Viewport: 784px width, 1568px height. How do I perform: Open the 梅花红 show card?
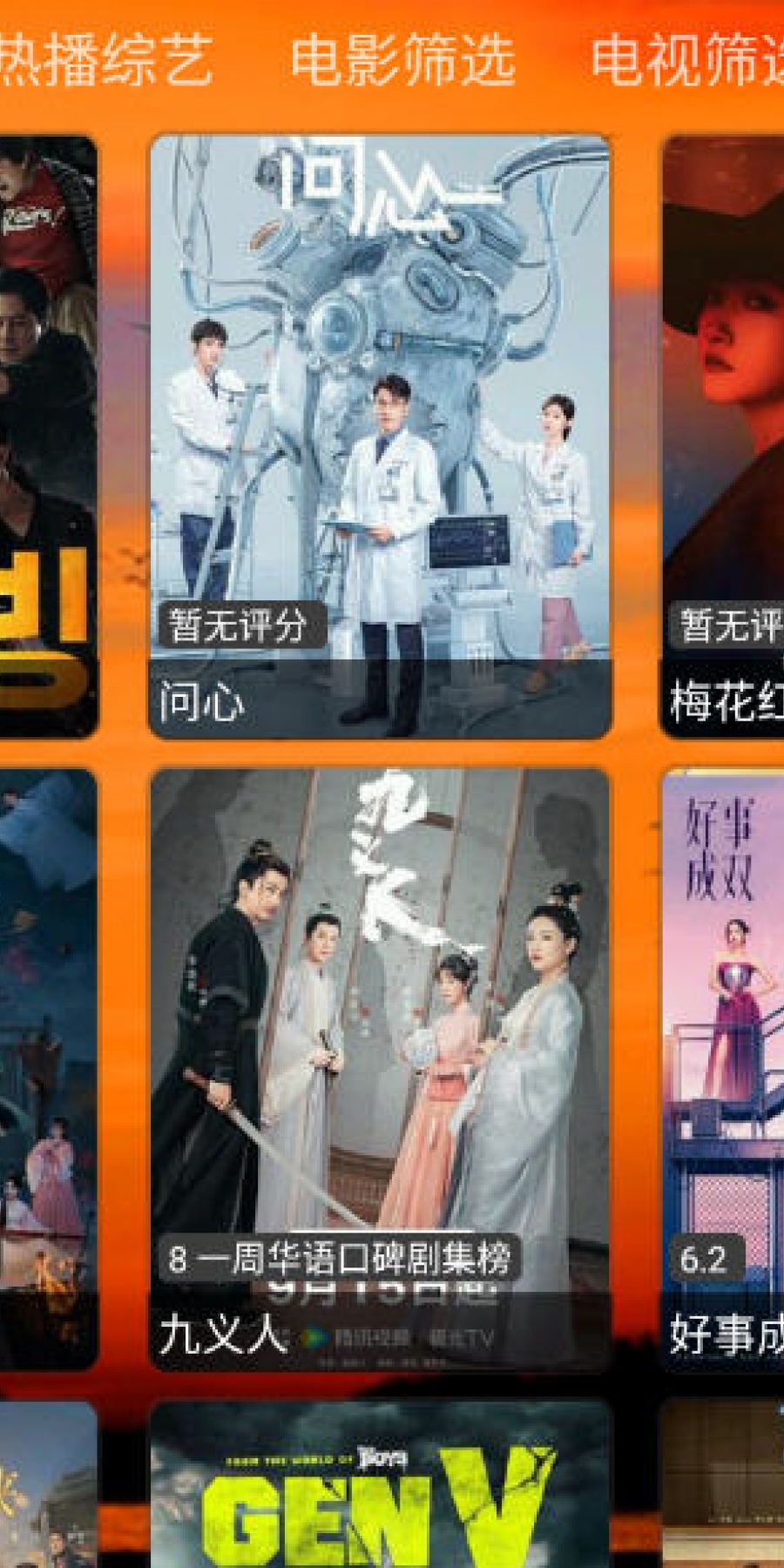click(723, 436)
